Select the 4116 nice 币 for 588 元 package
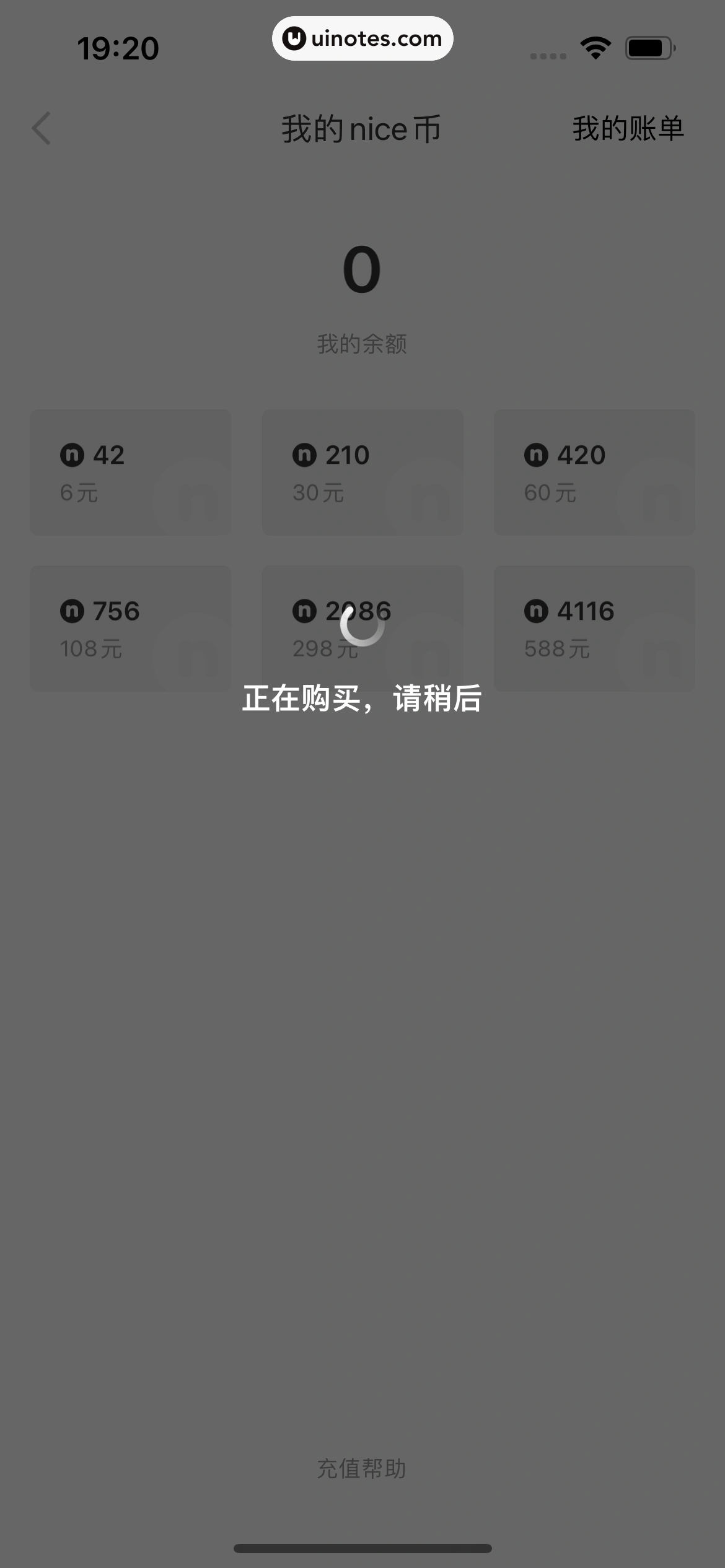725x1568 pixels. point(595,628)
